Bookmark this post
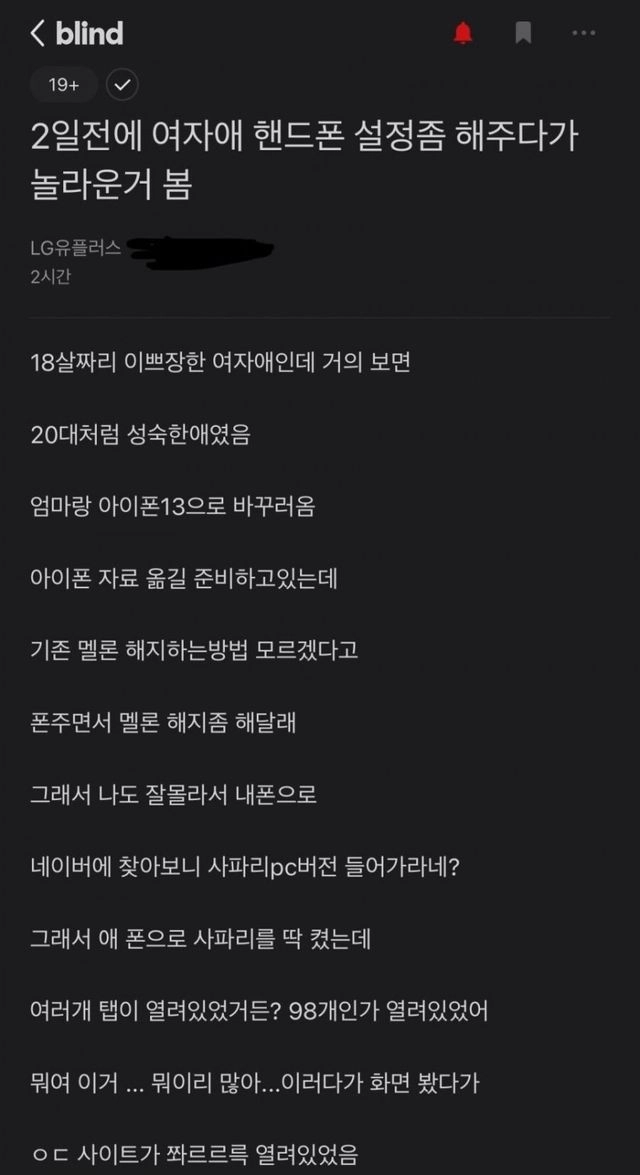This screenshot has height=1175, width=640. 523,34
